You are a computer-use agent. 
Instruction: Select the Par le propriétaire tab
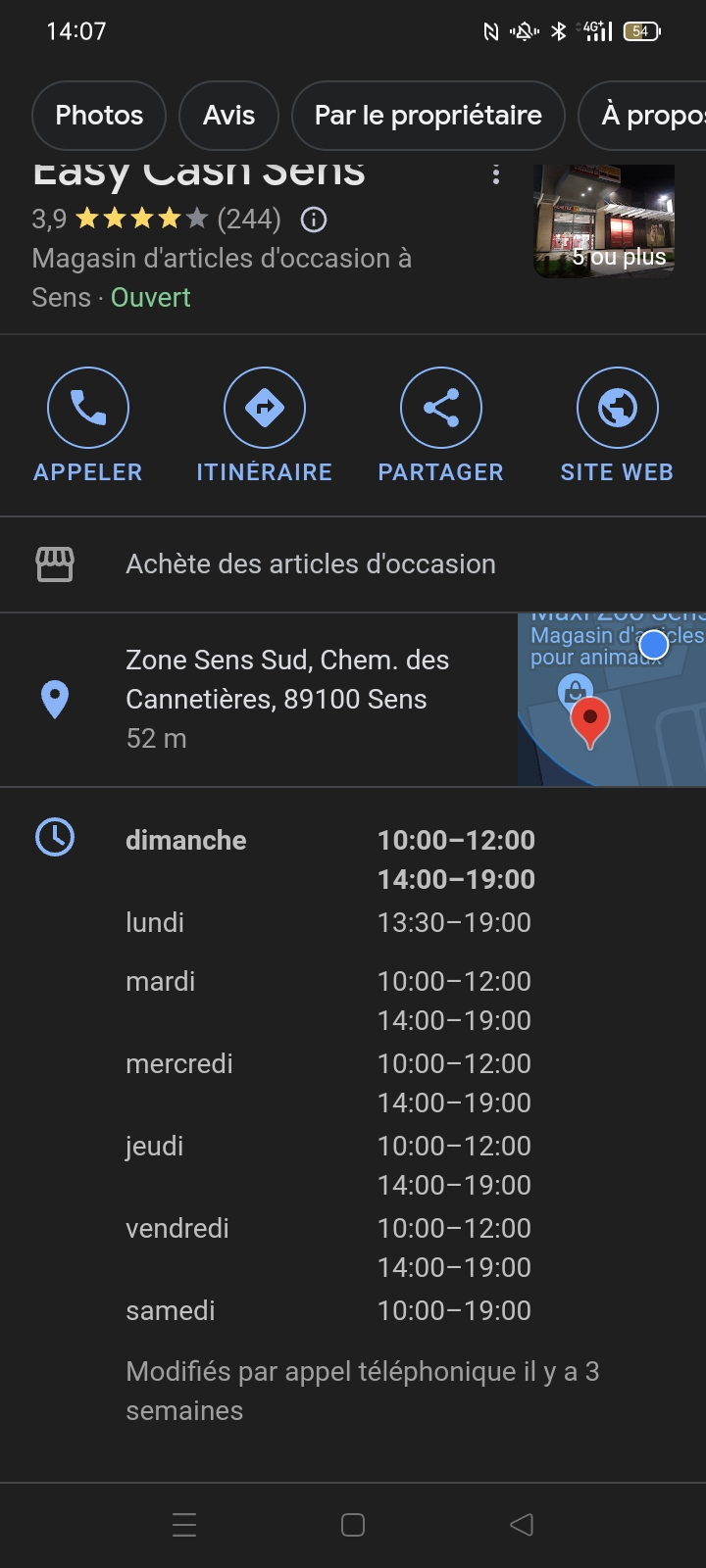tap(428, 116)
